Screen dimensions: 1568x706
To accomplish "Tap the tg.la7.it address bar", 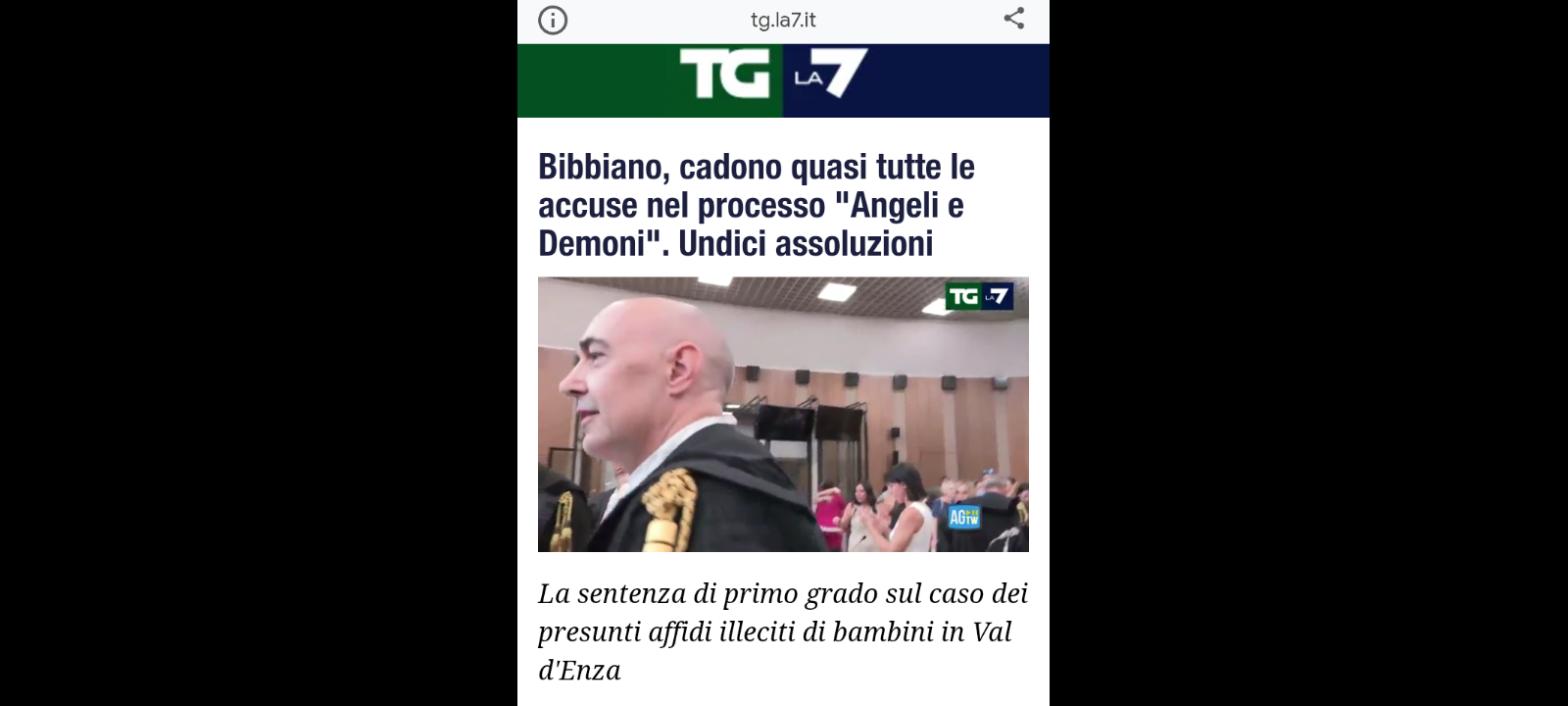I will point(783,20).
